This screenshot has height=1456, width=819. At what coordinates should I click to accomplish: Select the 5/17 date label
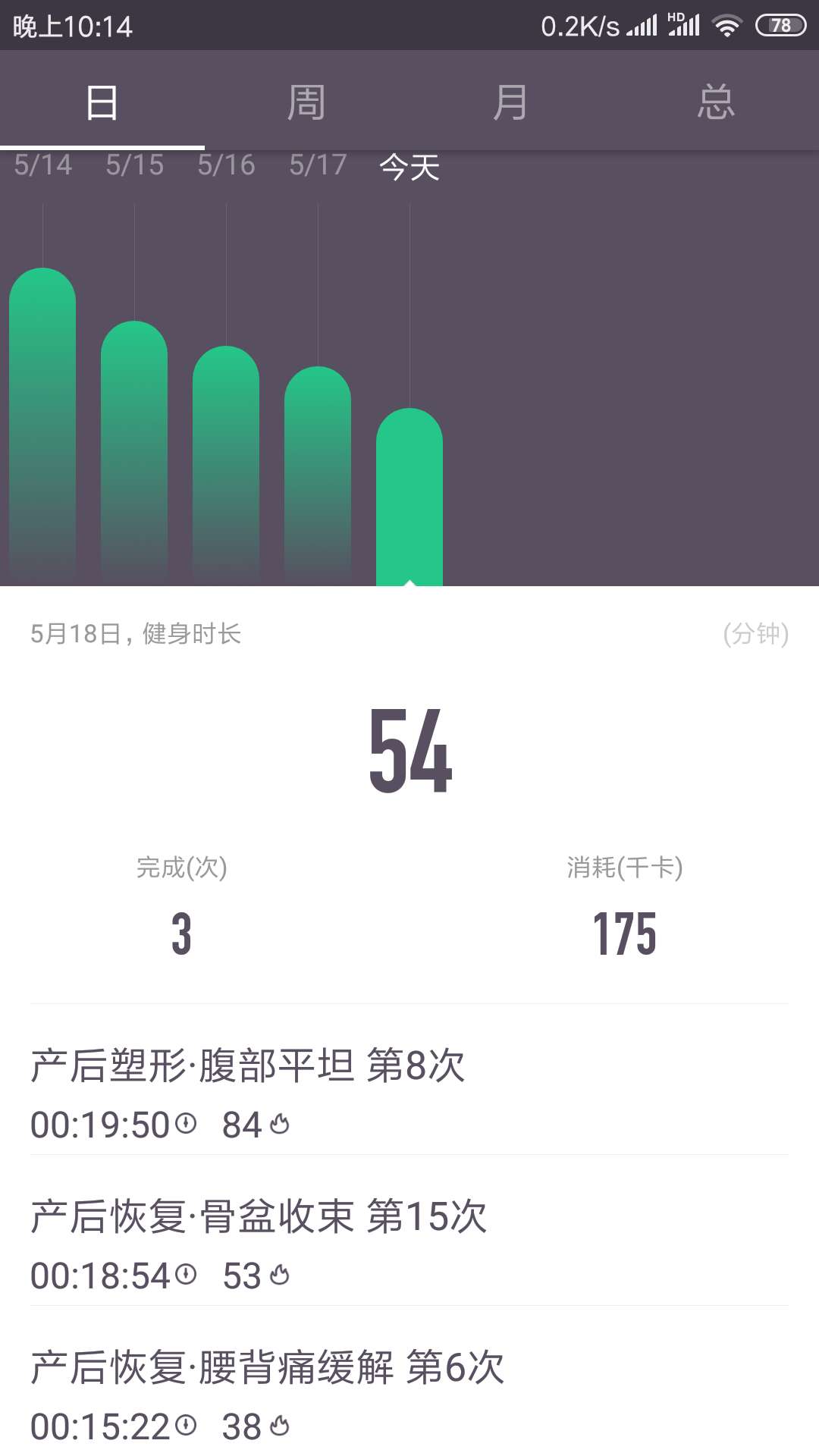coord(318,164)
